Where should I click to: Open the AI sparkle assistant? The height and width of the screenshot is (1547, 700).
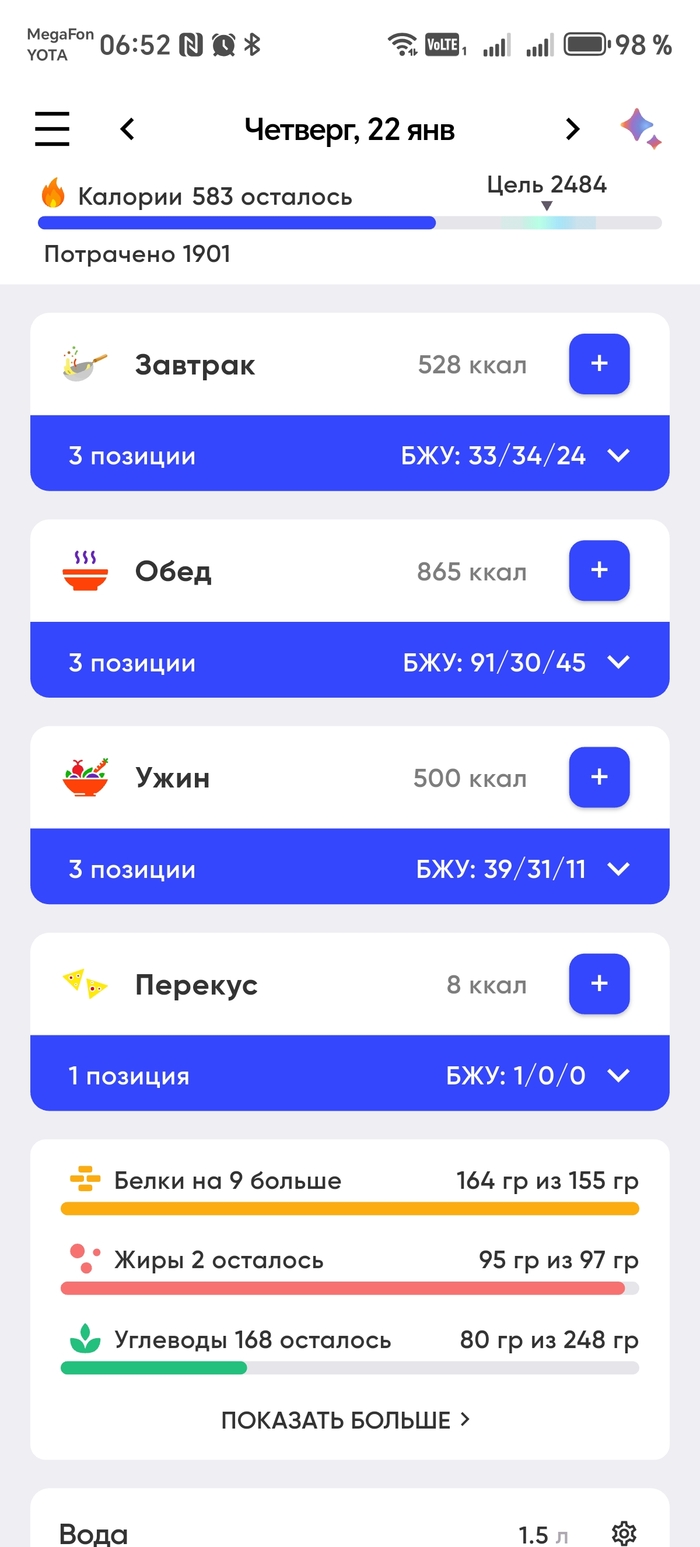(x=640, y=129)
